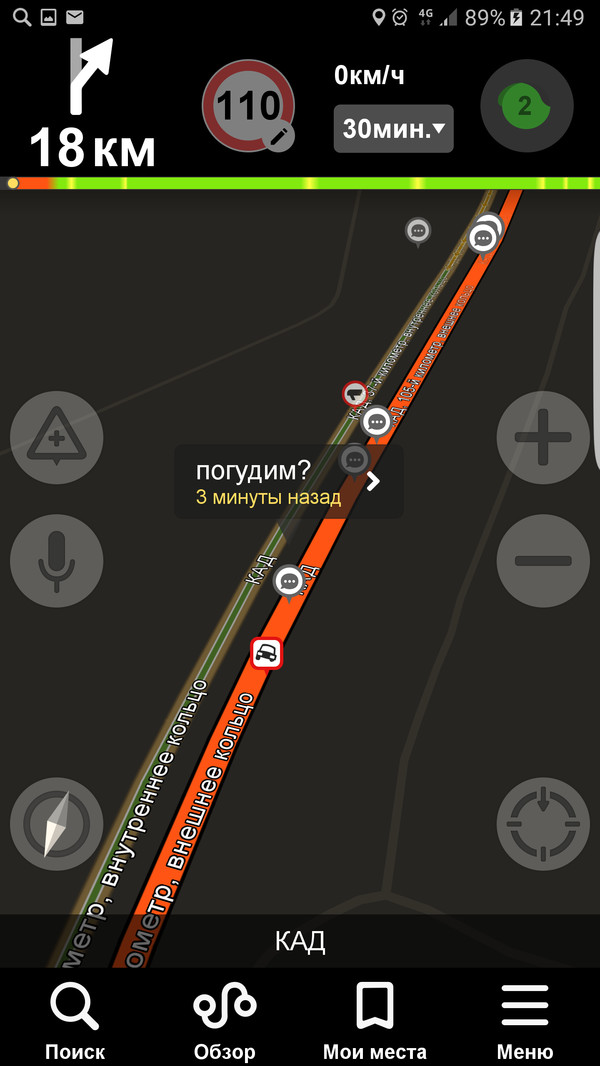600x1066 pixels.
Task: Add a road event with triangle button
Action: click(x=56, y=438)
